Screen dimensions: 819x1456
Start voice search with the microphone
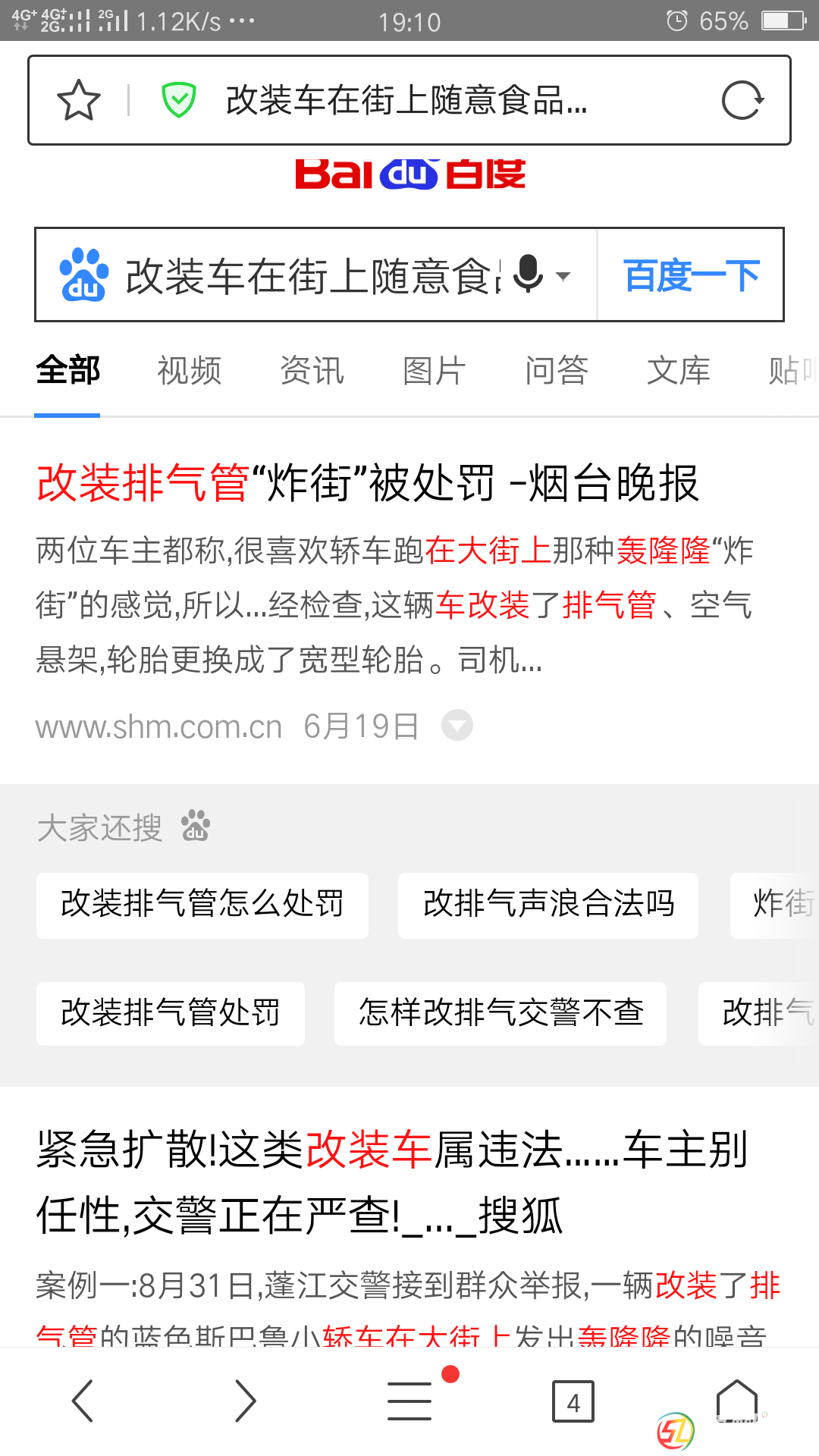coord(529,274)
